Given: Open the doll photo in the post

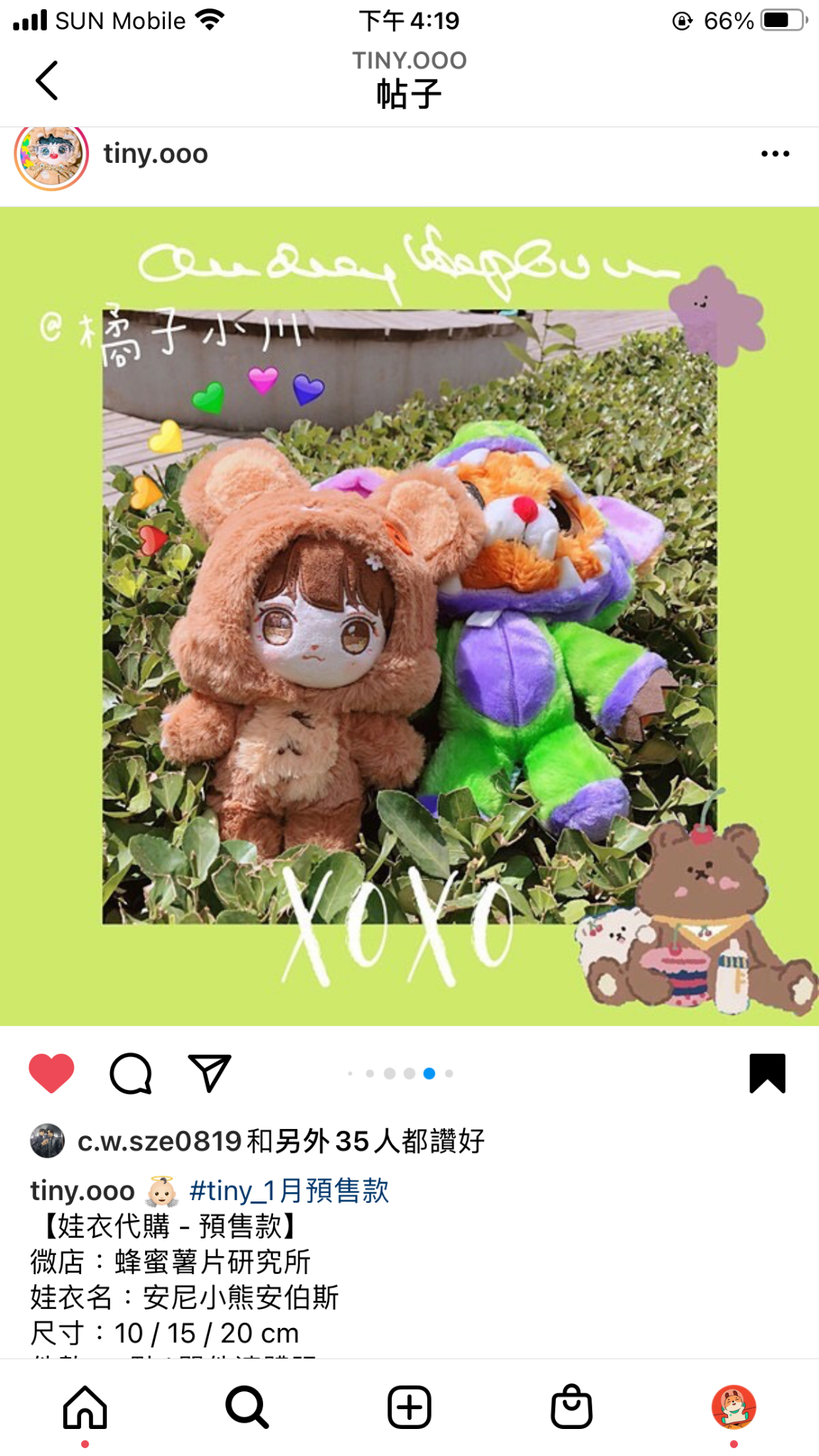Looking at the screenshot, I should click(x=409, y=616).
